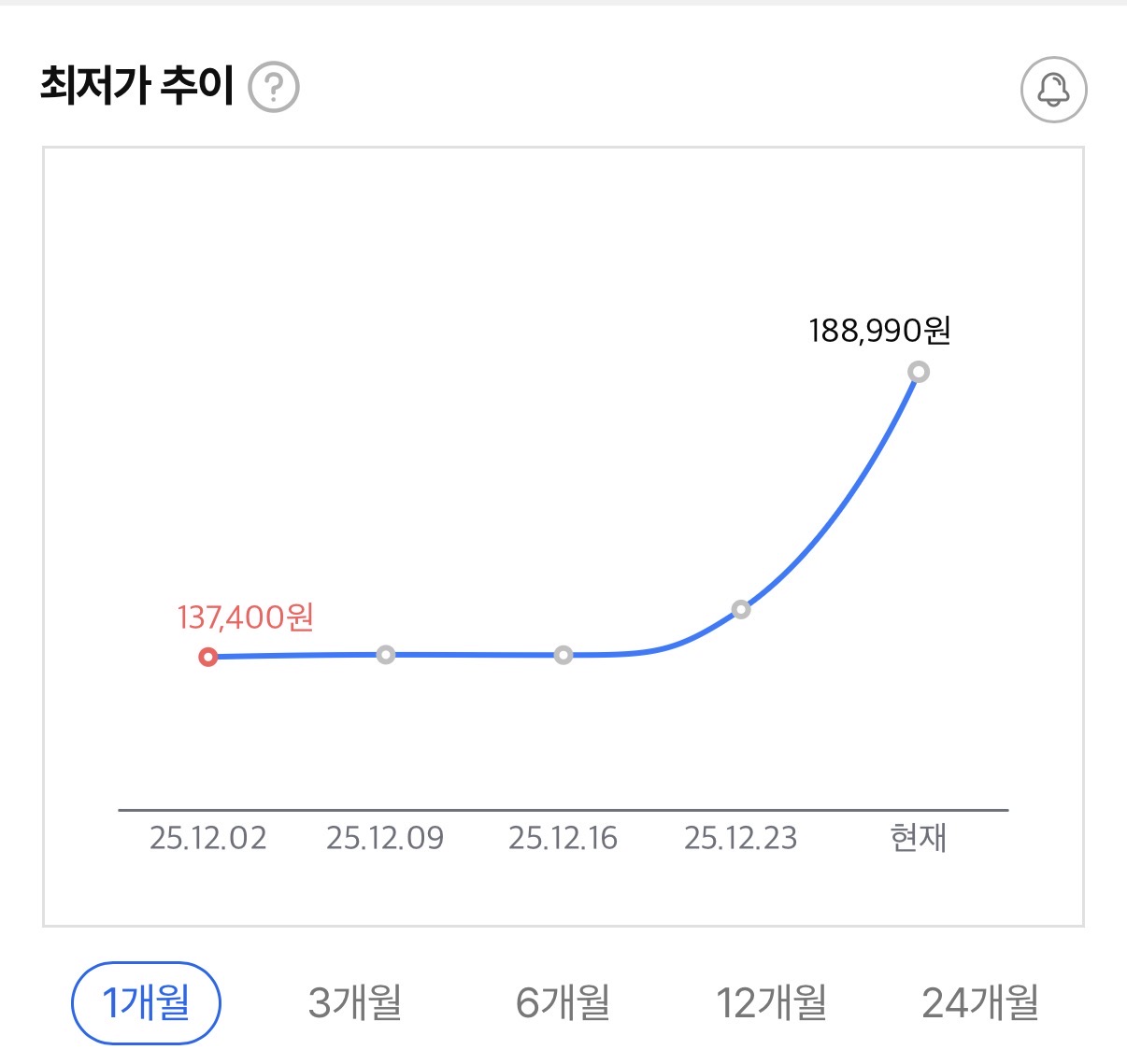Show the 12개월 price trend
The width and height of the screenshot is (1127, 1064).
(772, 1002)
